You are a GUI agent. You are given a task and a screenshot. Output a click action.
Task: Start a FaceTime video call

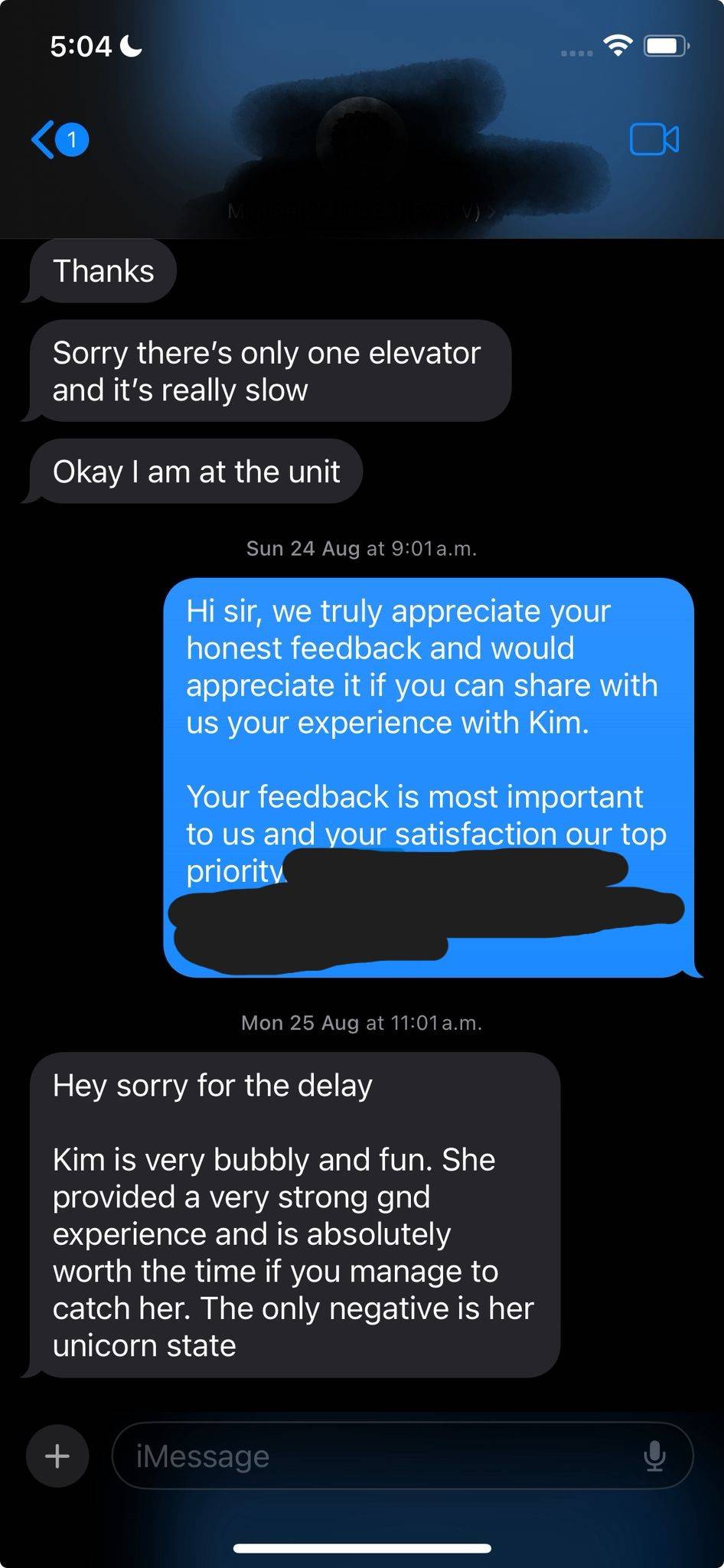[654, 139]
